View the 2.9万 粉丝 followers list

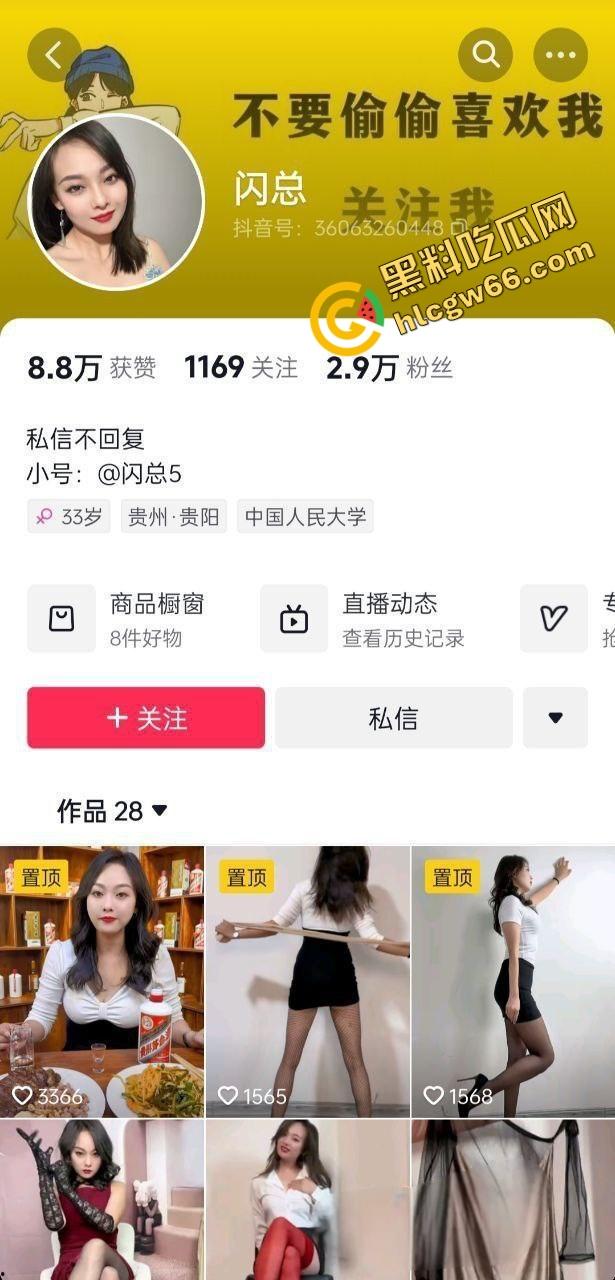[x=389, y=368]
